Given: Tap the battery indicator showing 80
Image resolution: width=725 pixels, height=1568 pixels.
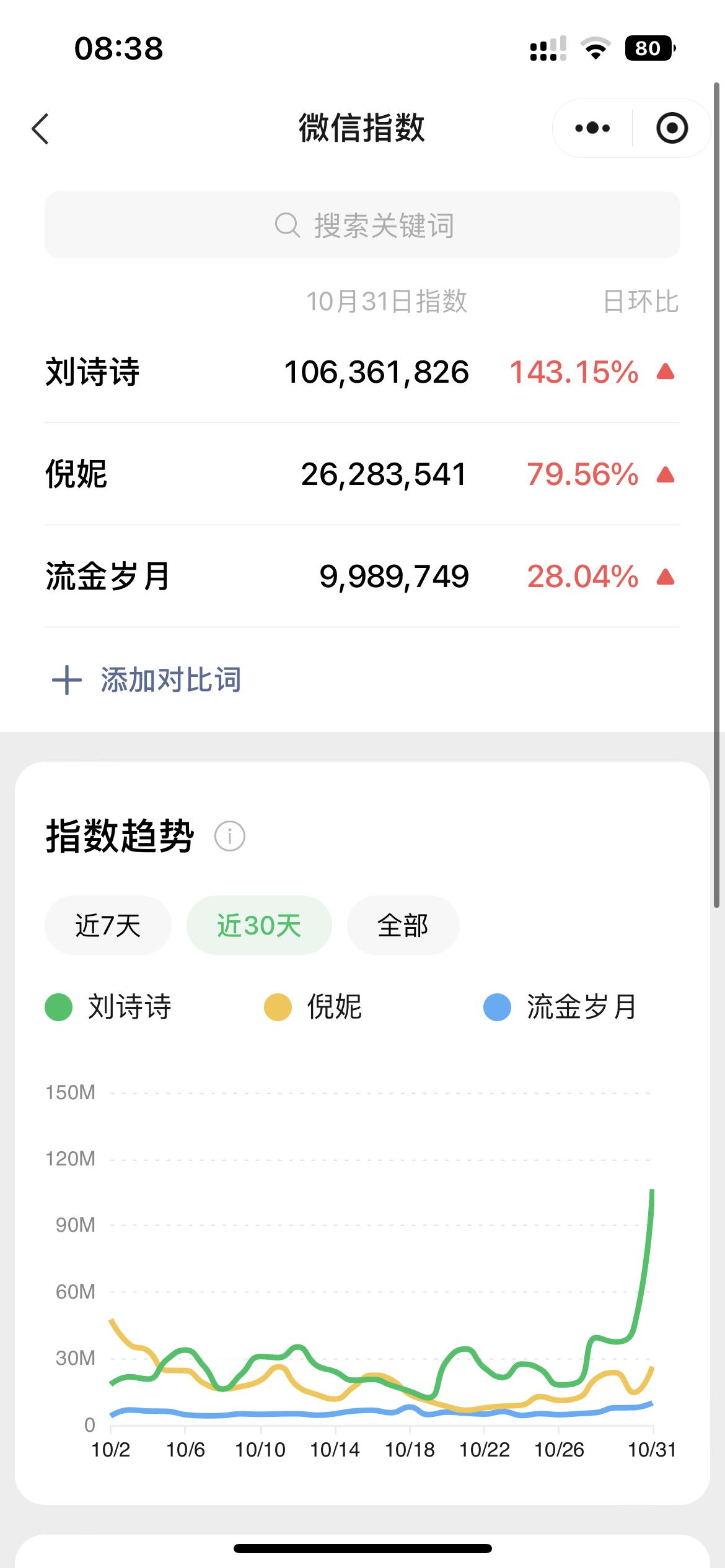Looking at the screenshot, I should tap(649, 48).
